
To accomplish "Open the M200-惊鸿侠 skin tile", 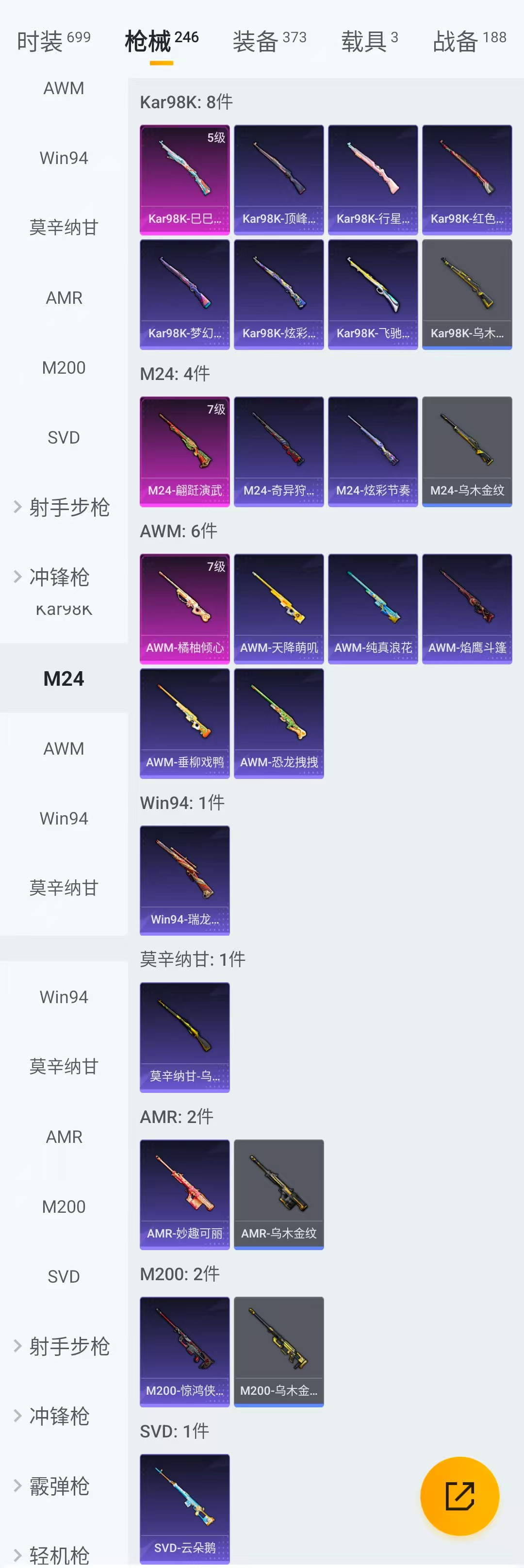I will 184,1351.
